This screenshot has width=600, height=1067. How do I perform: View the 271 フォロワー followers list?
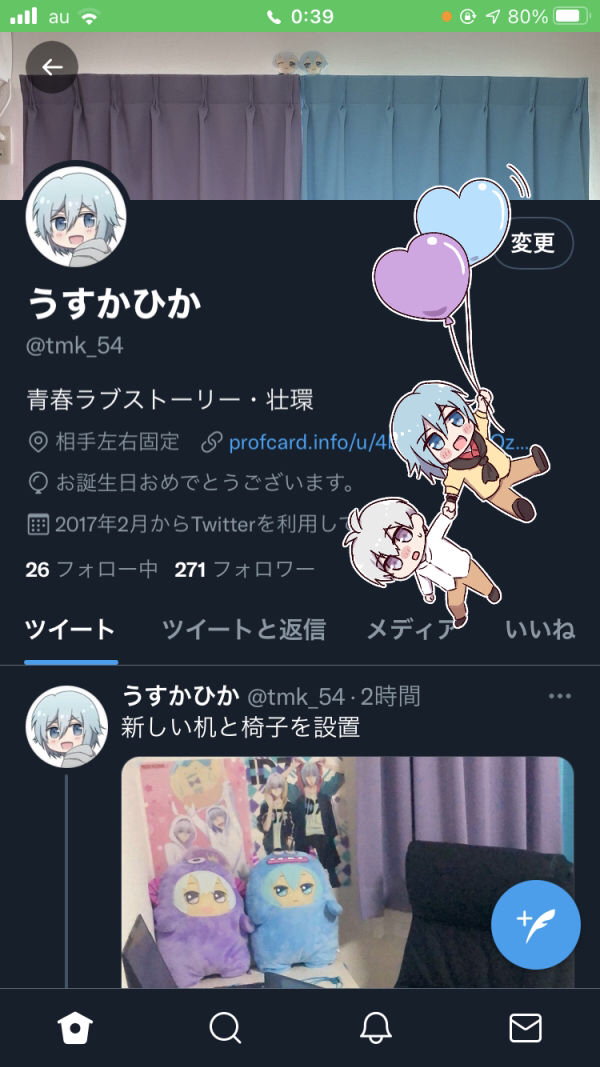coord(245,570)
